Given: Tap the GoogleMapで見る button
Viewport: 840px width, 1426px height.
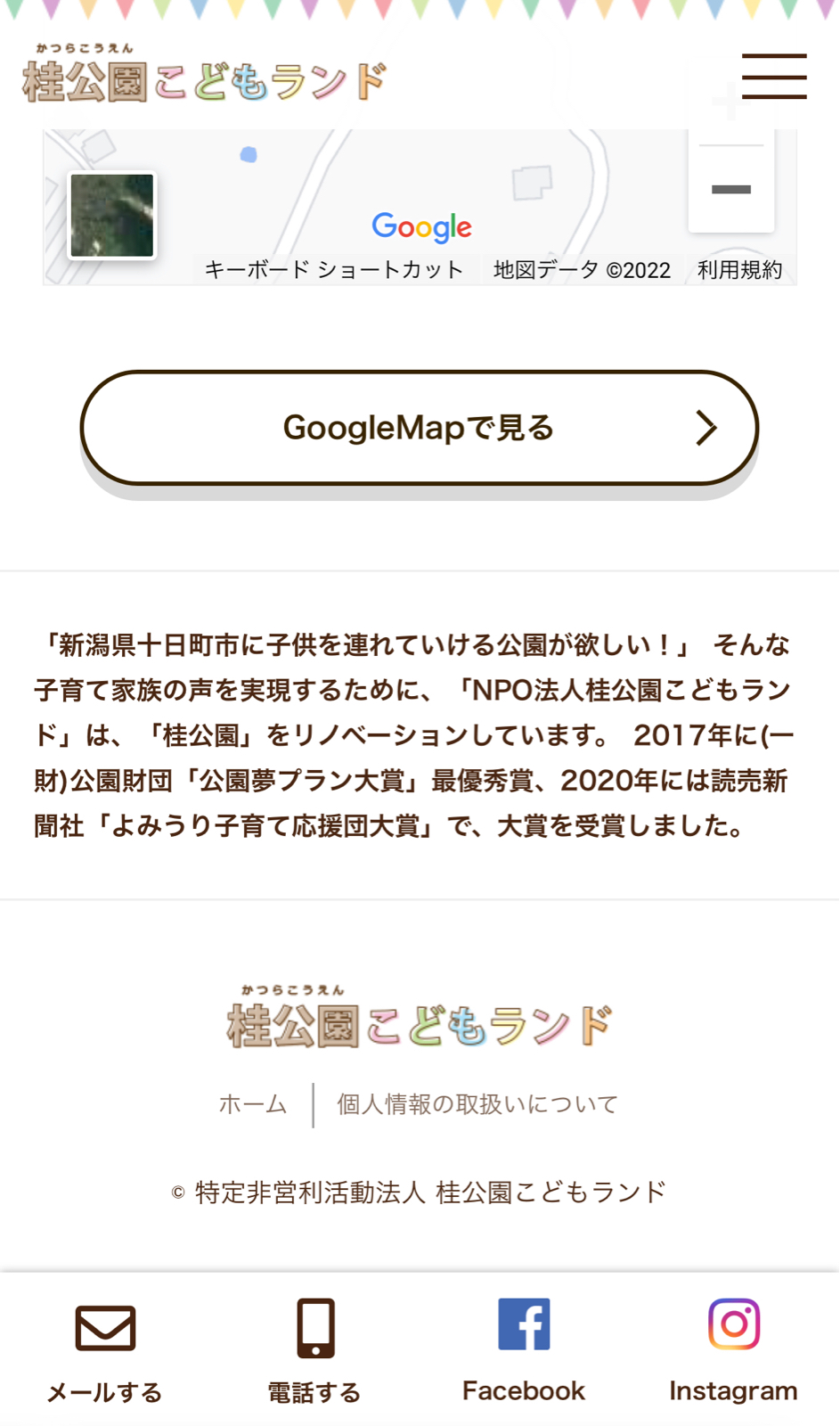Looking at the screenshot, I should click(x=419, y=428).
